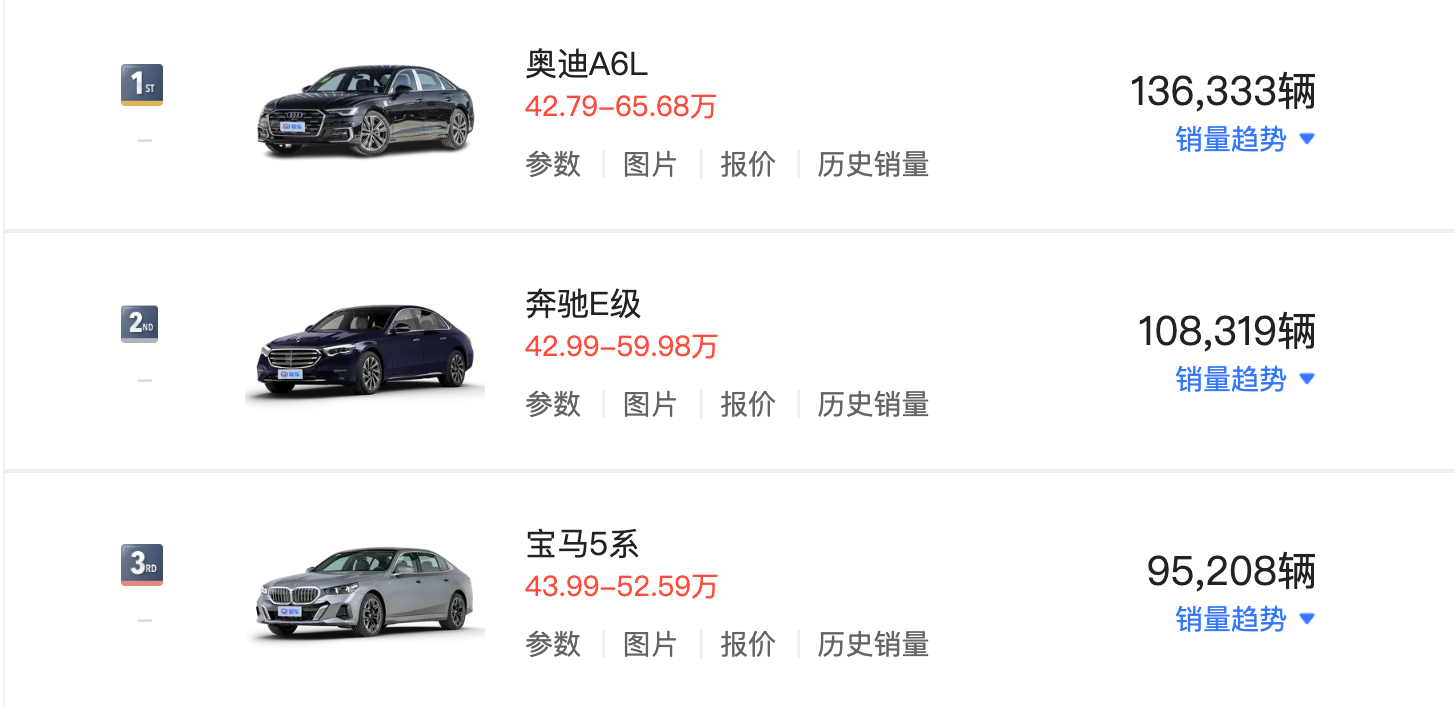View 图片 of 奔驰E级
The height and width of the screenshot is (707, 1454).
(650, 404)
